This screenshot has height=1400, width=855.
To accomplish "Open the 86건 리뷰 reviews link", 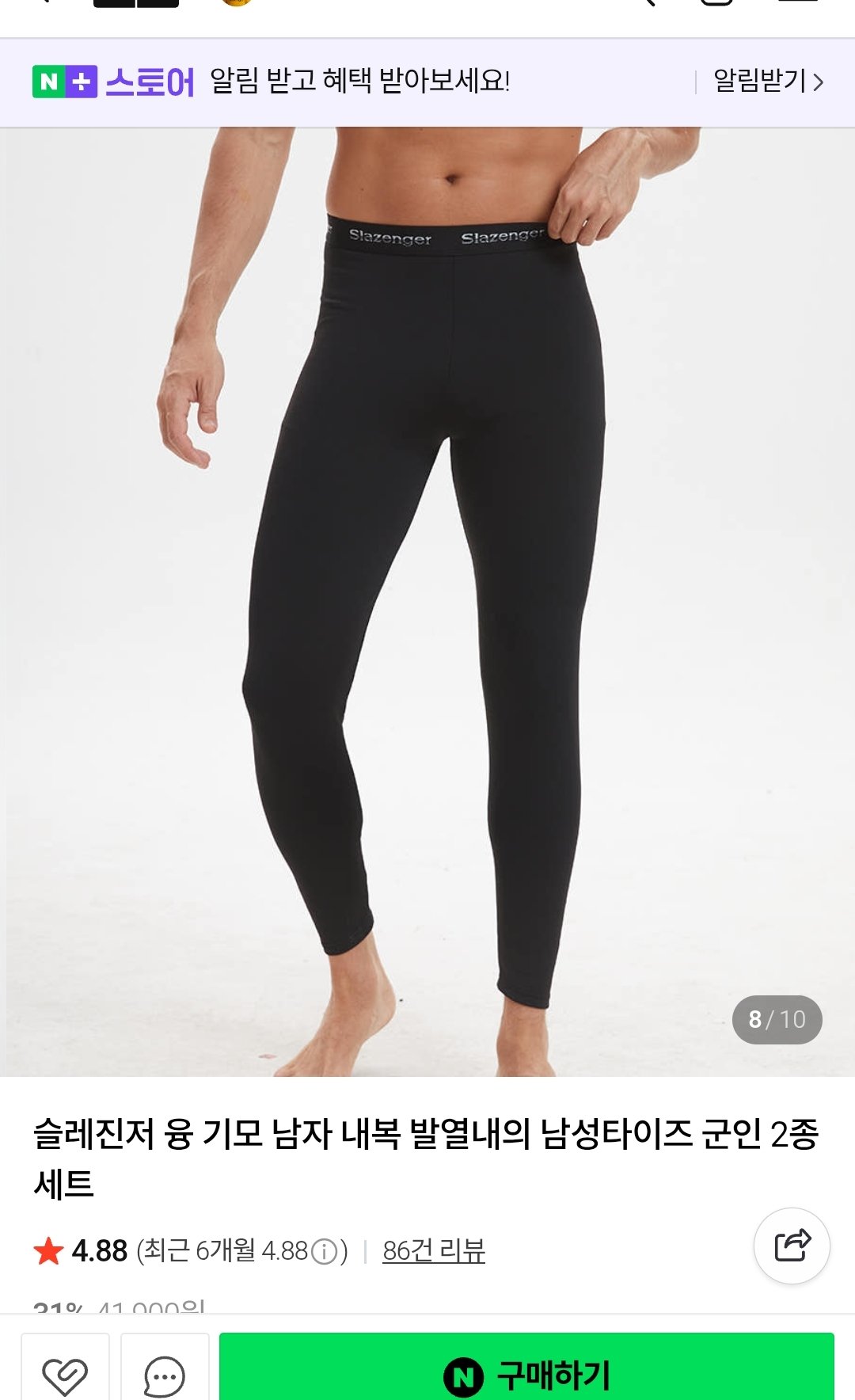I will pyautogui.click(x=433, y=1251).
